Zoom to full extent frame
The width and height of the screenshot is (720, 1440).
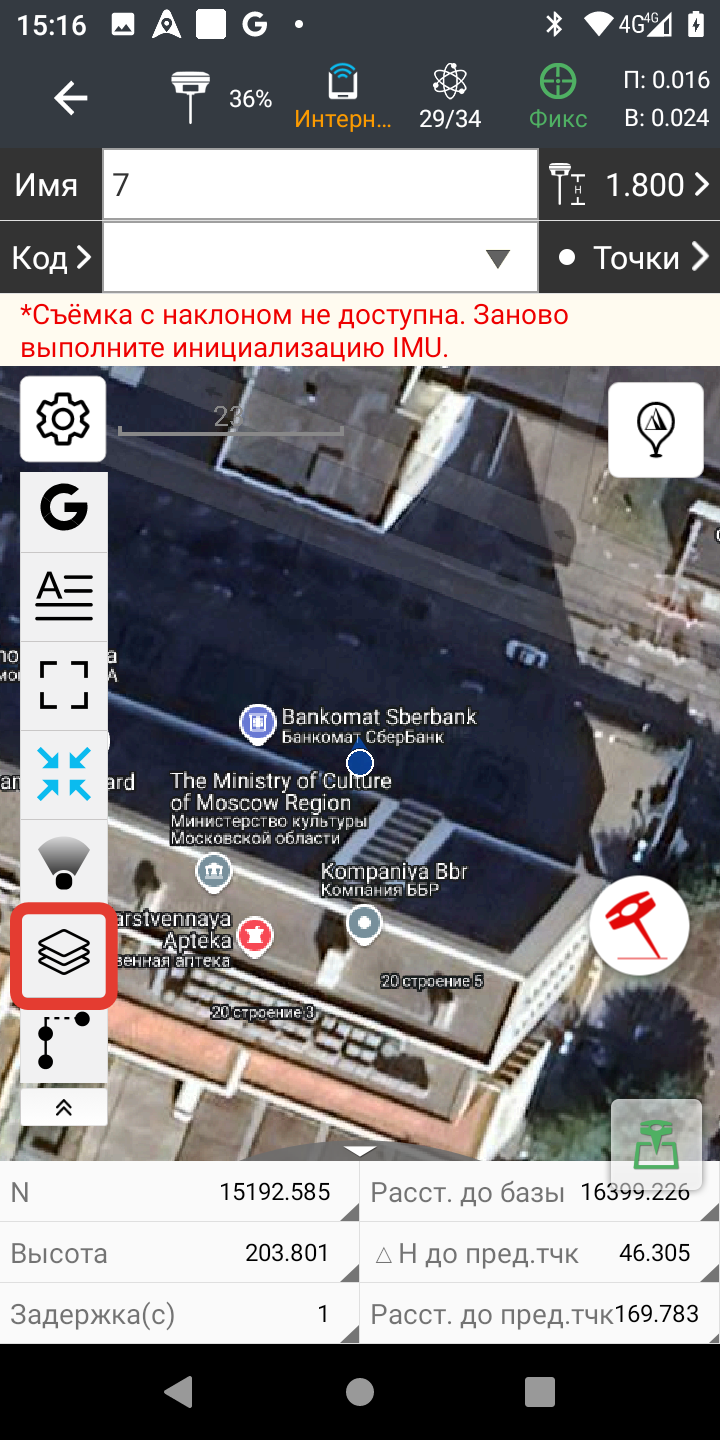(x=63, y=685)
